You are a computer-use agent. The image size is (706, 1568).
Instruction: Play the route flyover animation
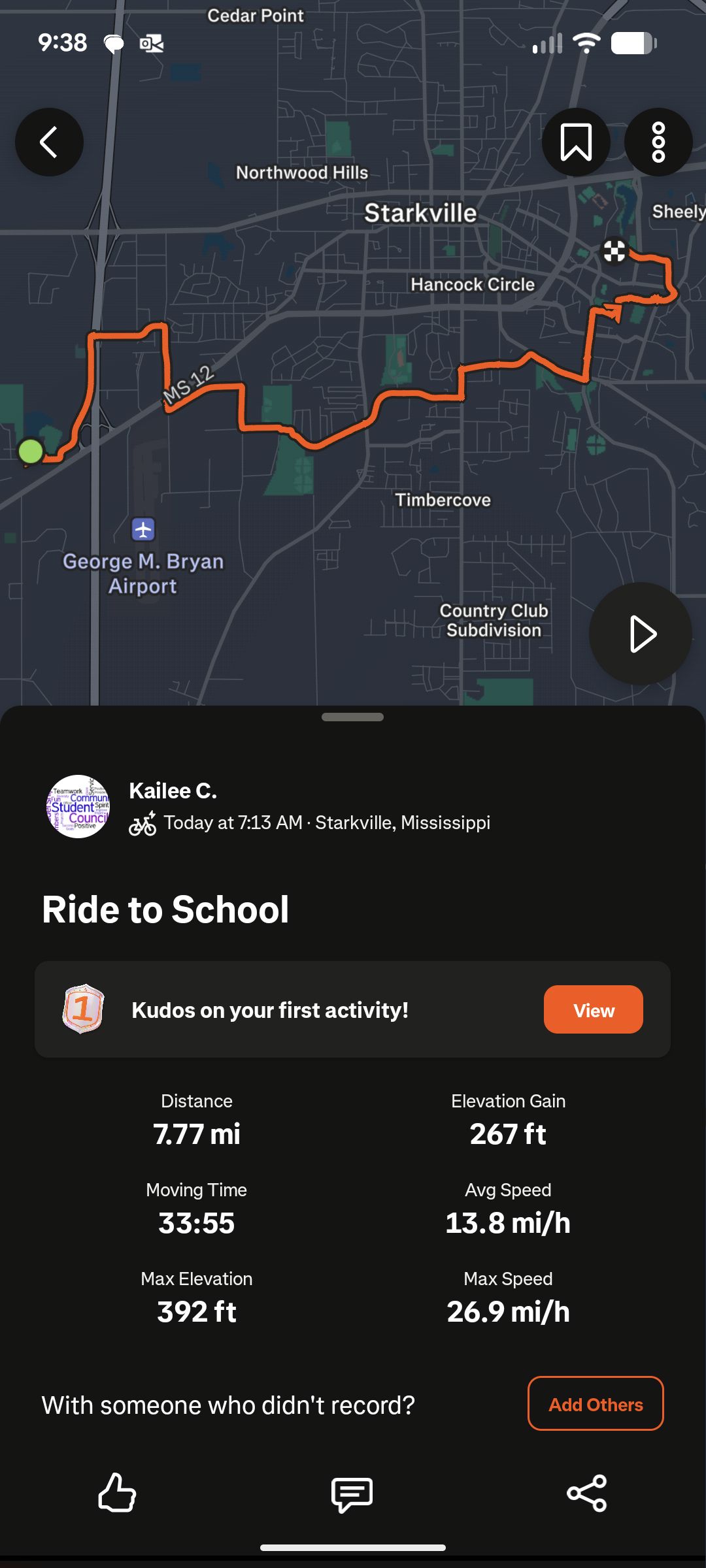641,634
